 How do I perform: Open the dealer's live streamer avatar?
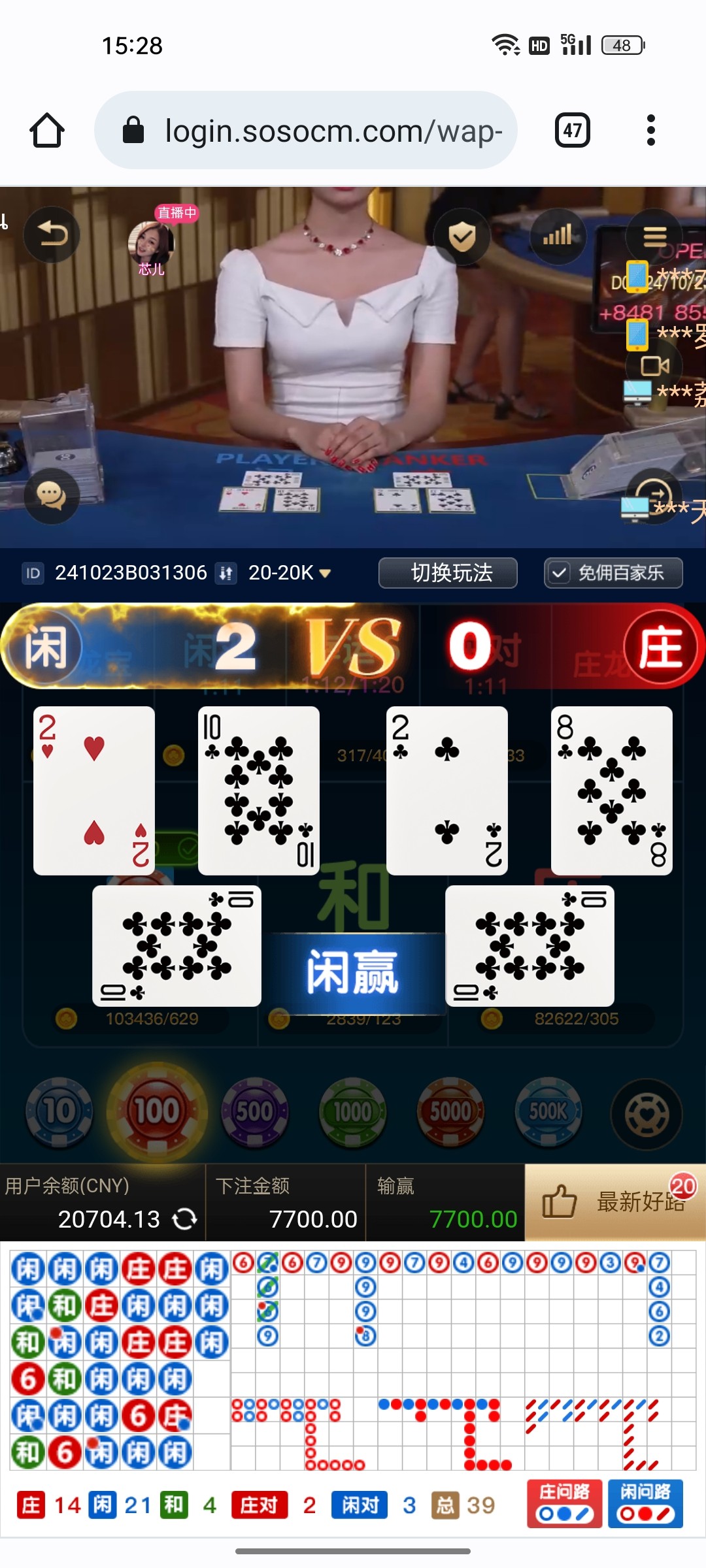pos(151,243)
